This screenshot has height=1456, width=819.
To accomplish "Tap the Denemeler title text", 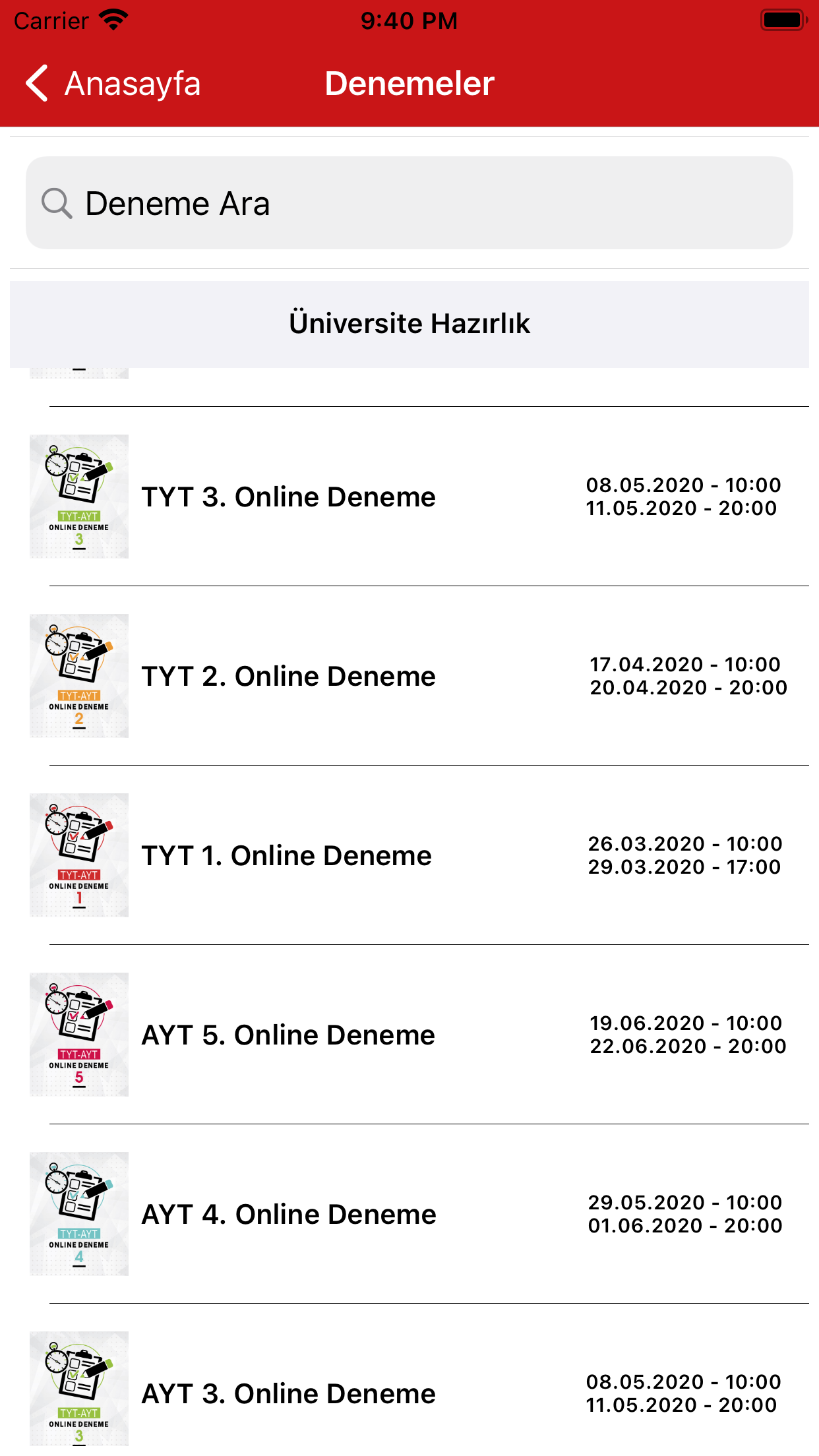I will point(409,83).
